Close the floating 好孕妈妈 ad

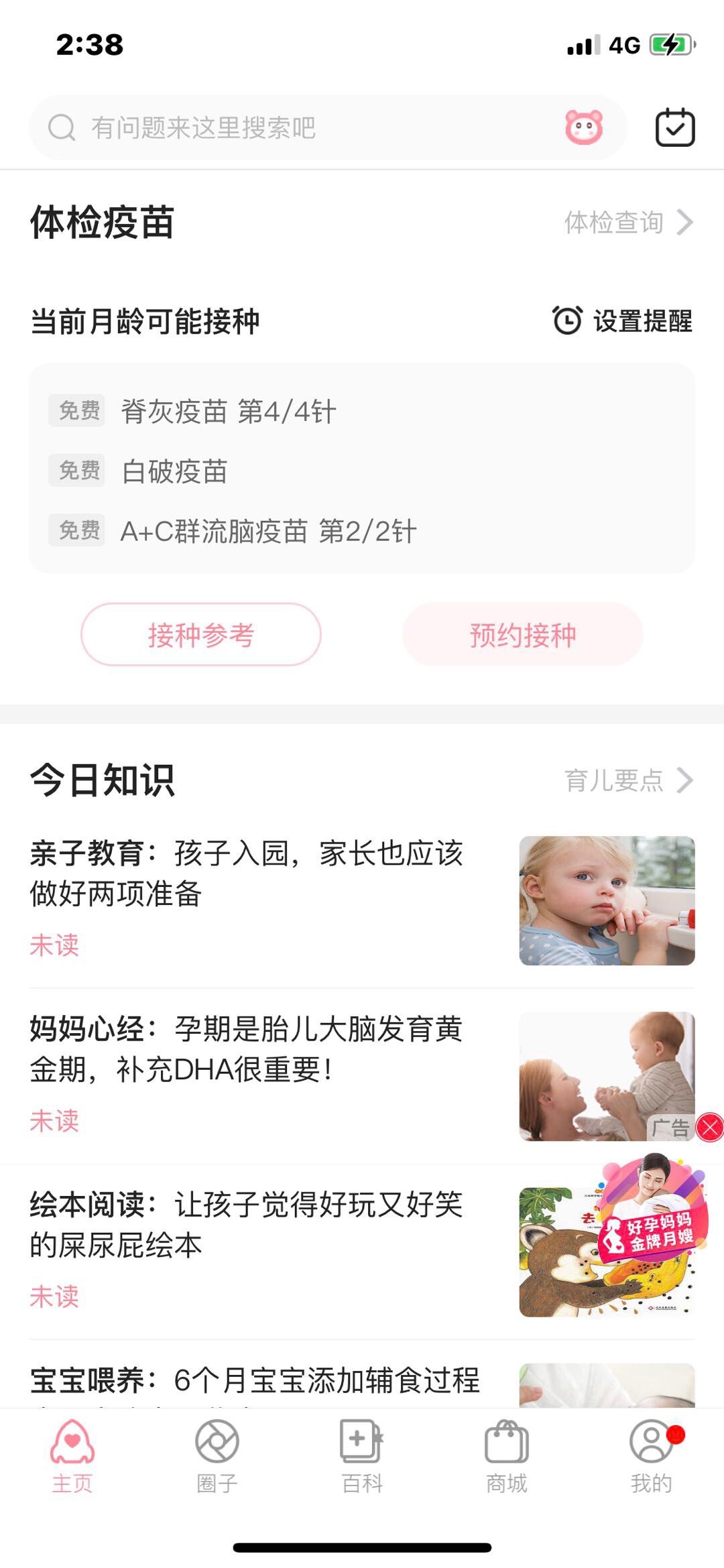click(710, 1128)
